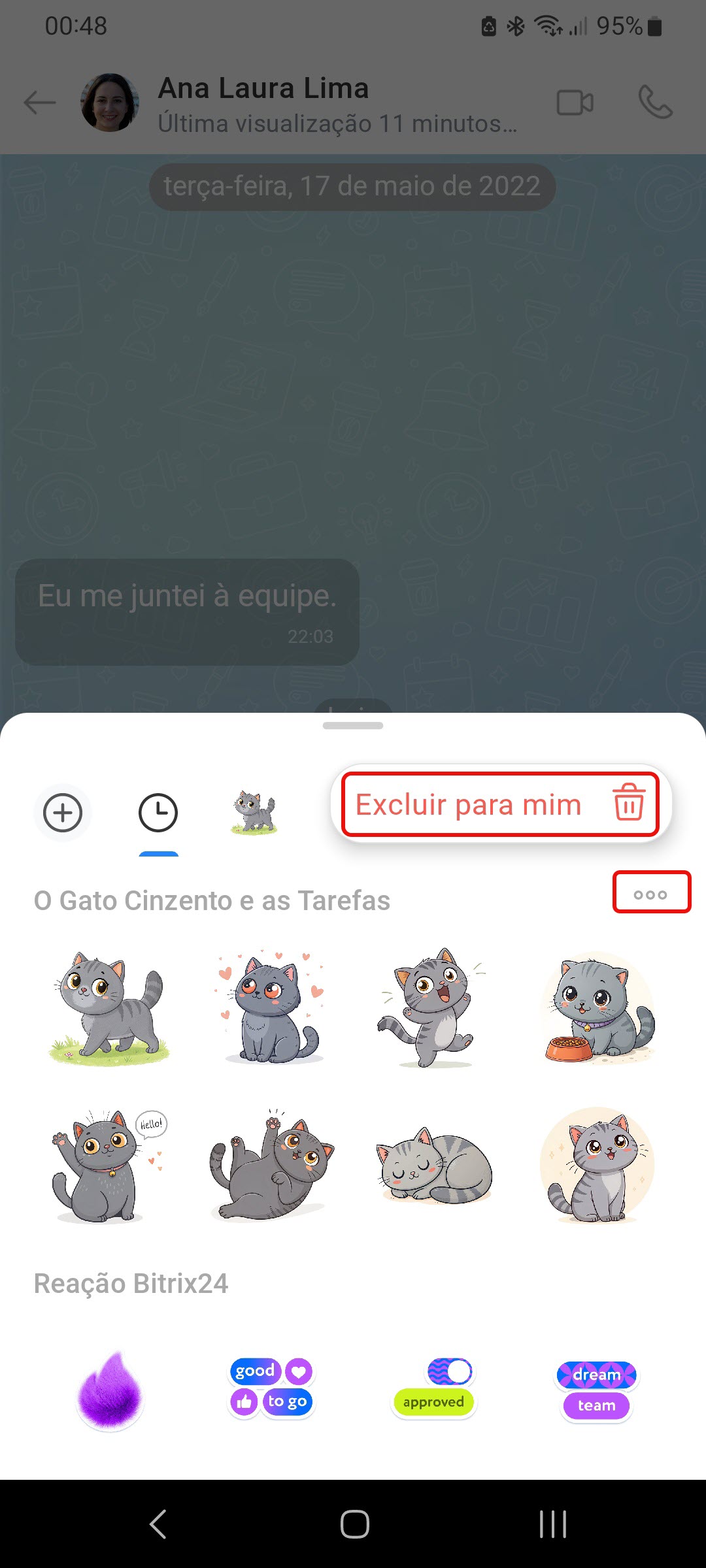
Task: Send the cat walking on grass sticker
Action: (109, 1008)
